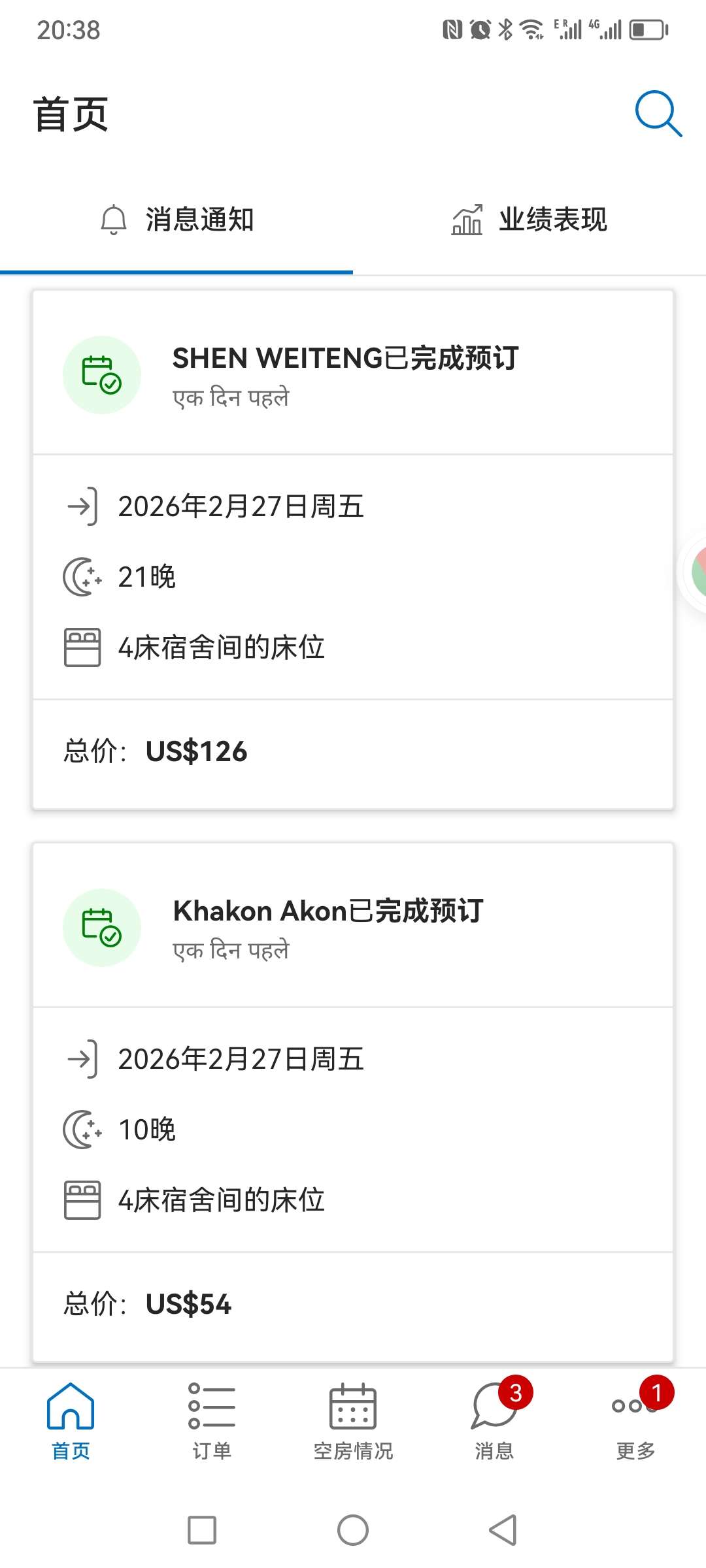Go to the system home screen
Viewport: 706px width, 1568px height.
point(353,1530)
